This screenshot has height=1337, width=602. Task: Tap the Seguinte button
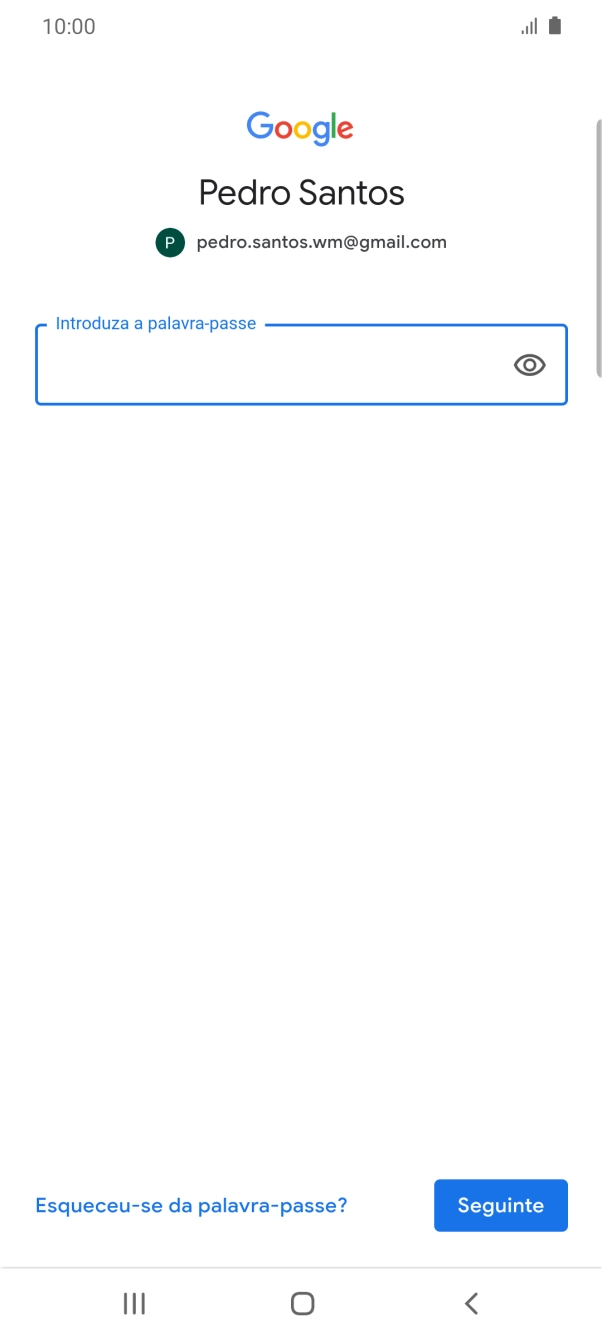[x=501, y=1205]
